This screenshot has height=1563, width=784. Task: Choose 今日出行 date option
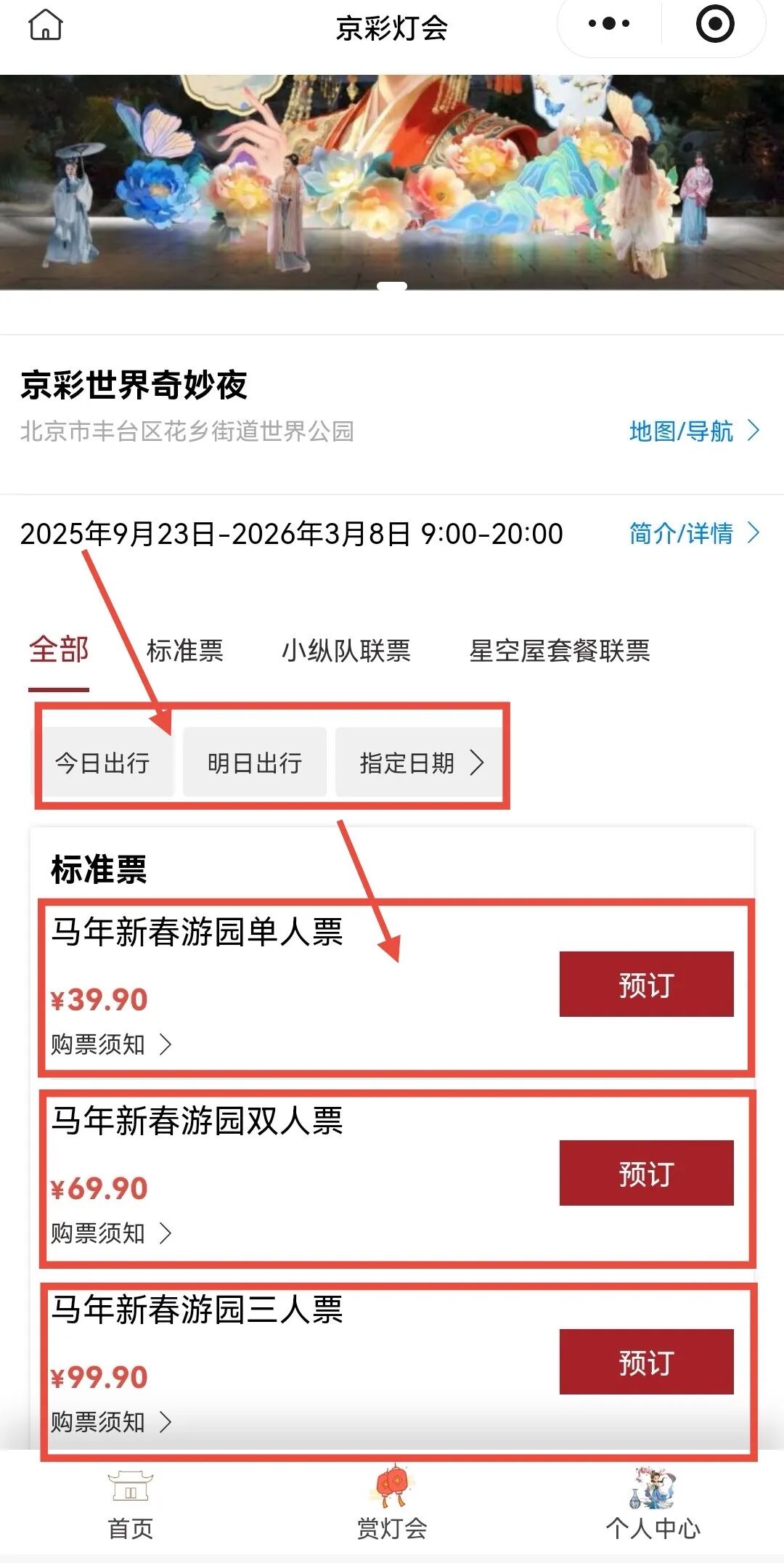tap(103, 763)
